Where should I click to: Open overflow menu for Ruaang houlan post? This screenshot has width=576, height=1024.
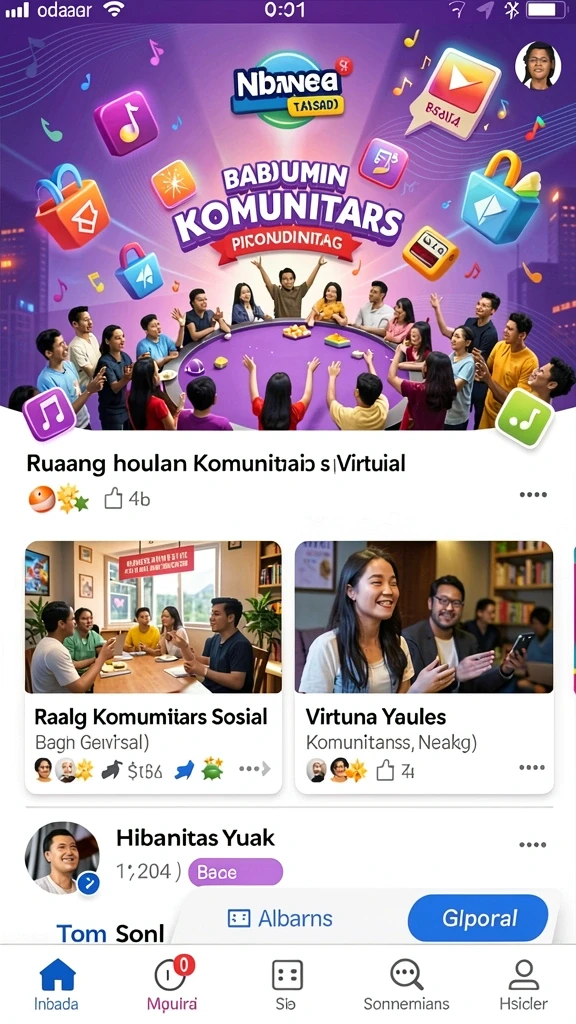533,494
